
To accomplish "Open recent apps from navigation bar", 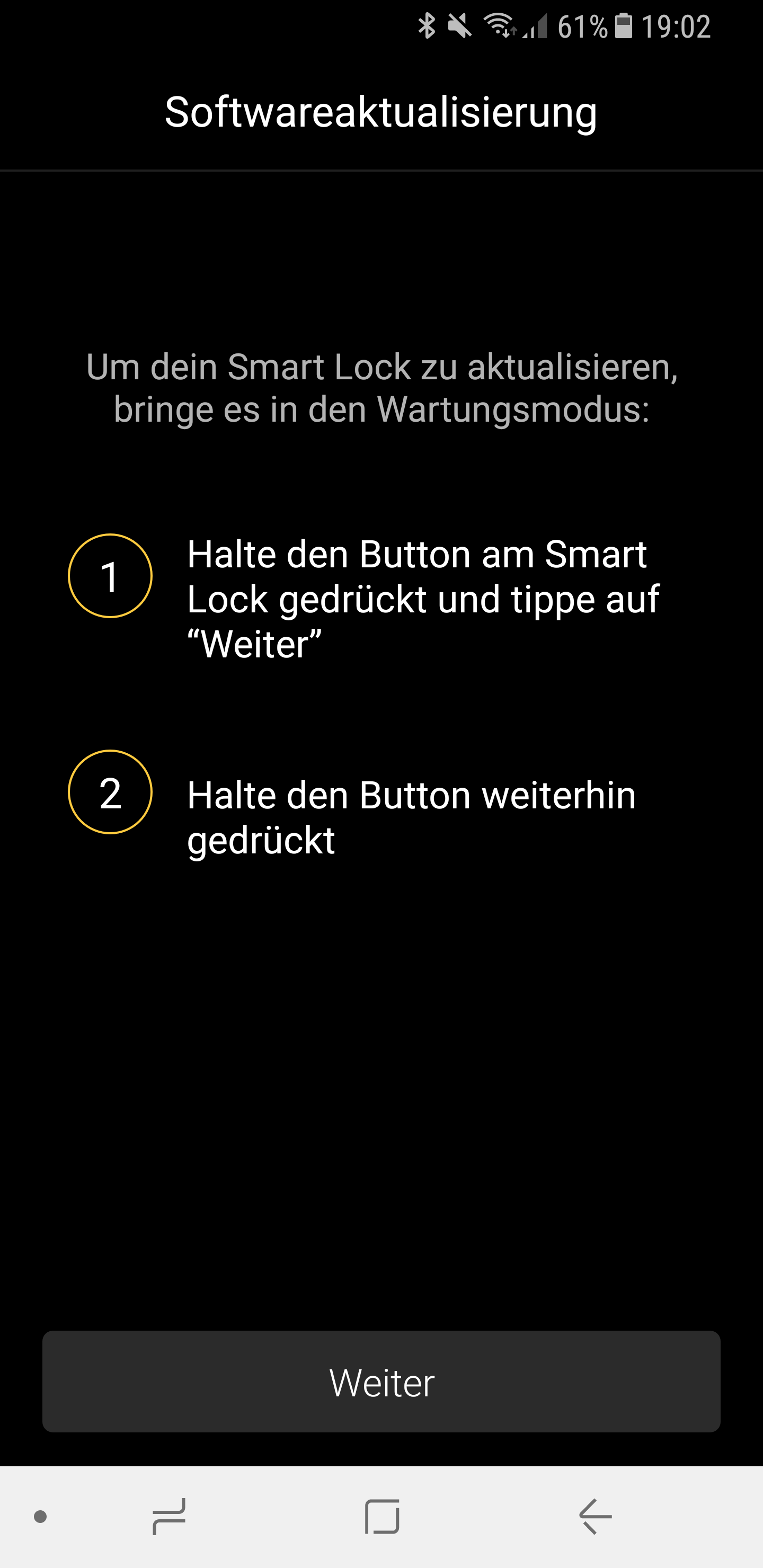I will (168, 1516).
